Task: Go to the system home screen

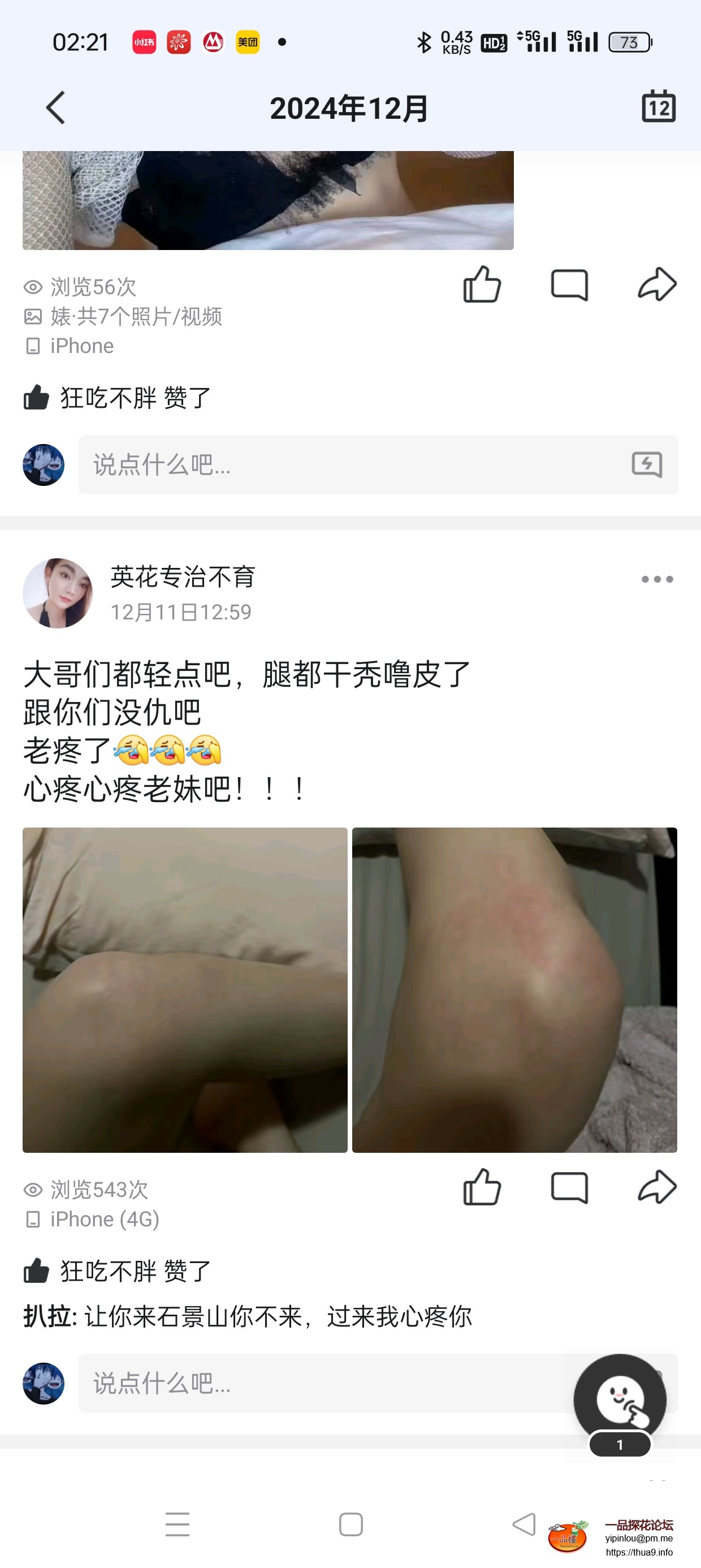Action: tap(350, 1524)
